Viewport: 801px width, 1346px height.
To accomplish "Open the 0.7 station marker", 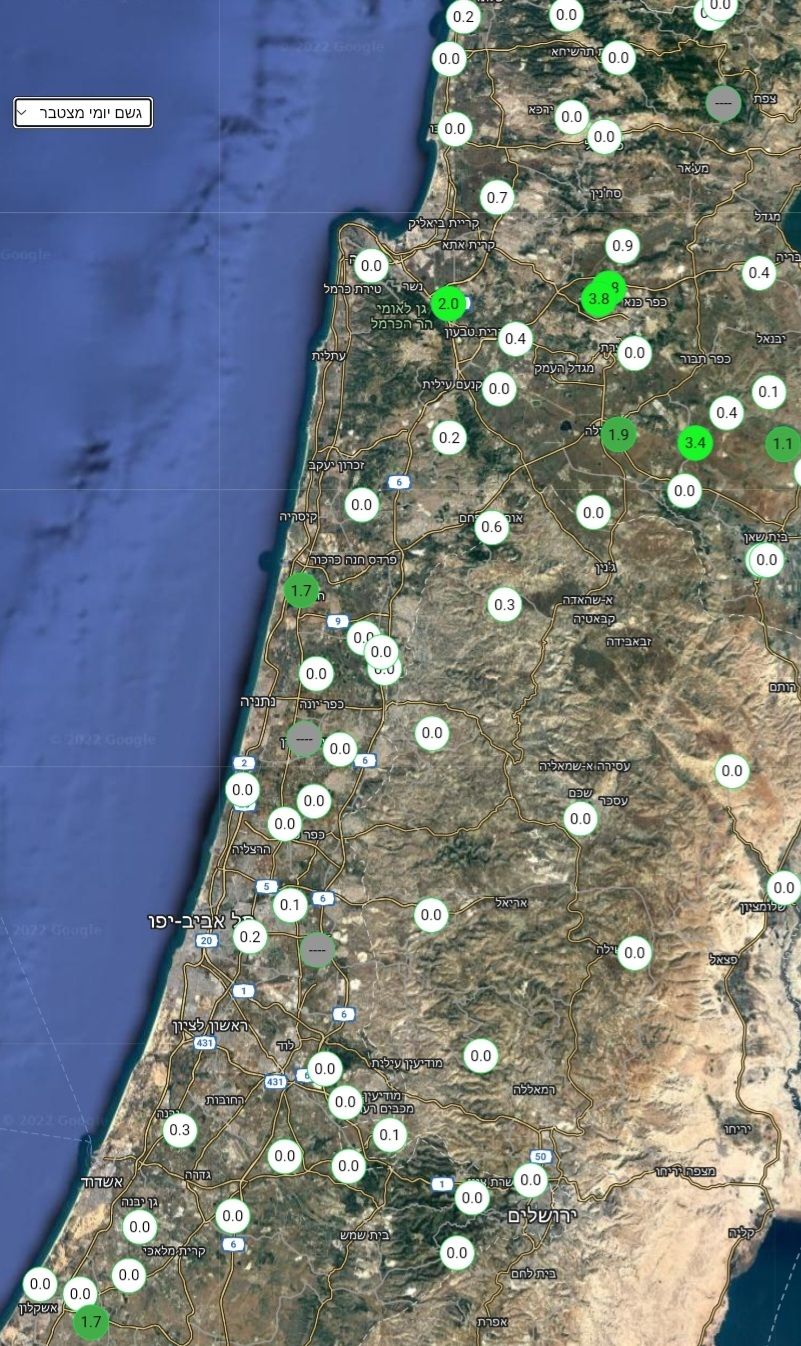I will coord(497,197).
